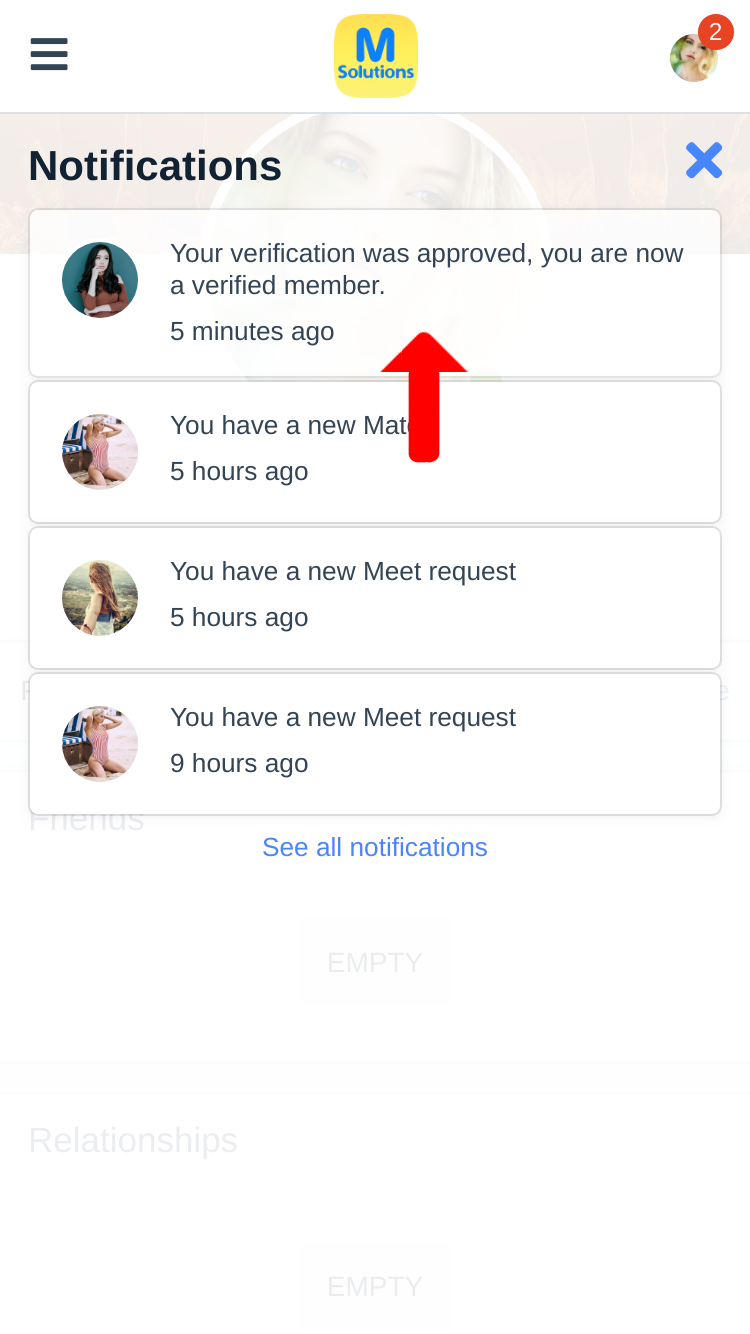Tap the M Solutions logo
The image size is (750, 1334).
coord(375,56)
